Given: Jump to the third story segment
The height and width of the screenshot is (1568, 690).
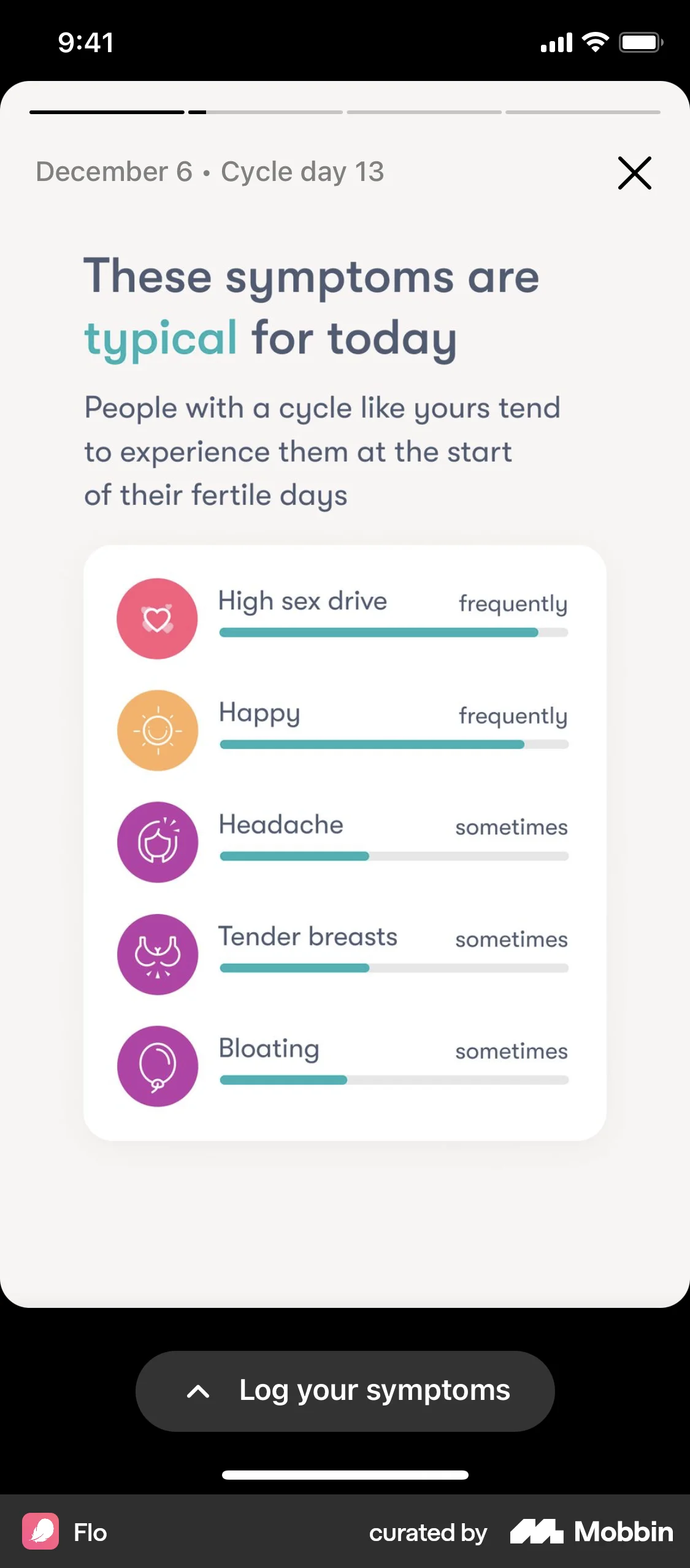Looking at the screenshot, I should (x=424, y=112).
